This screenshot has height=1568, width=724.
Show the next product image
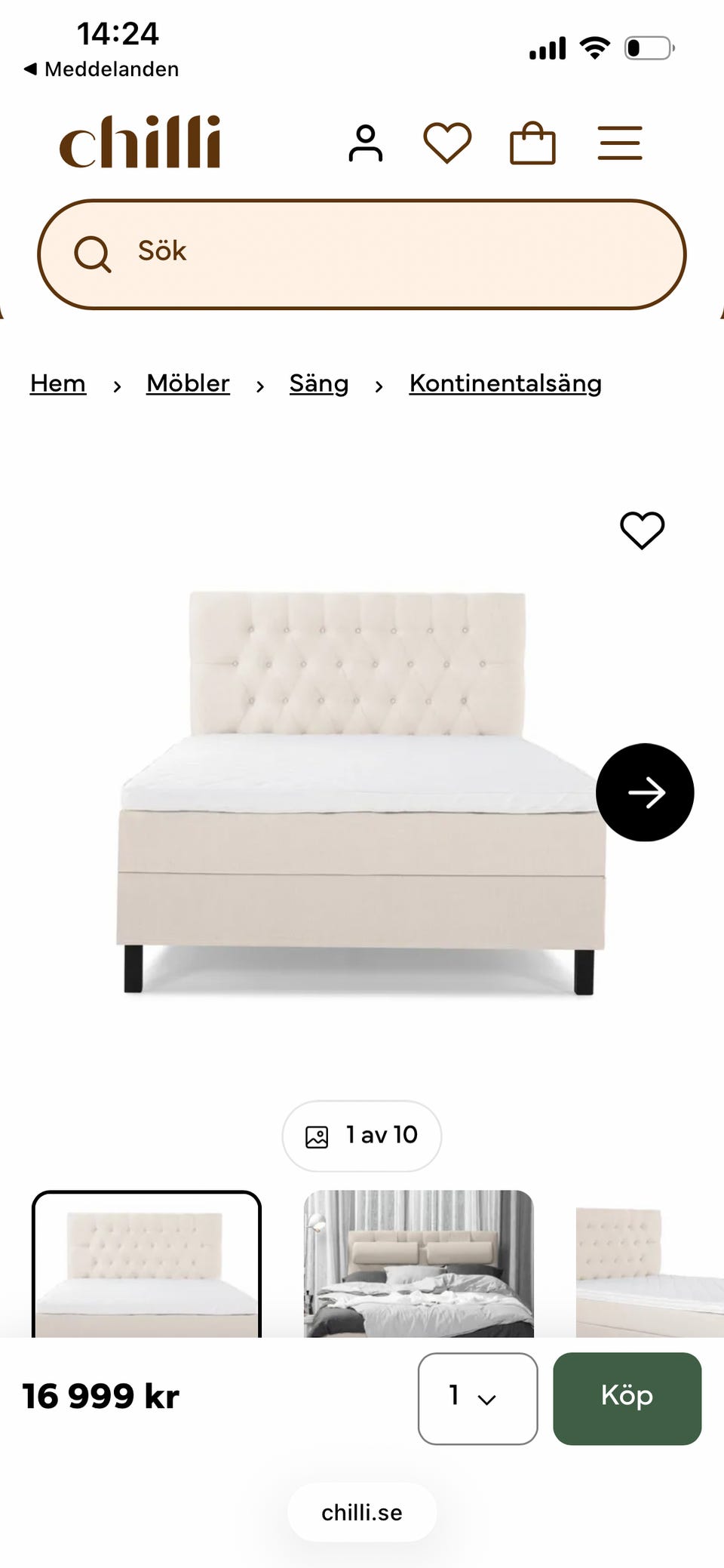coord(645,792)
